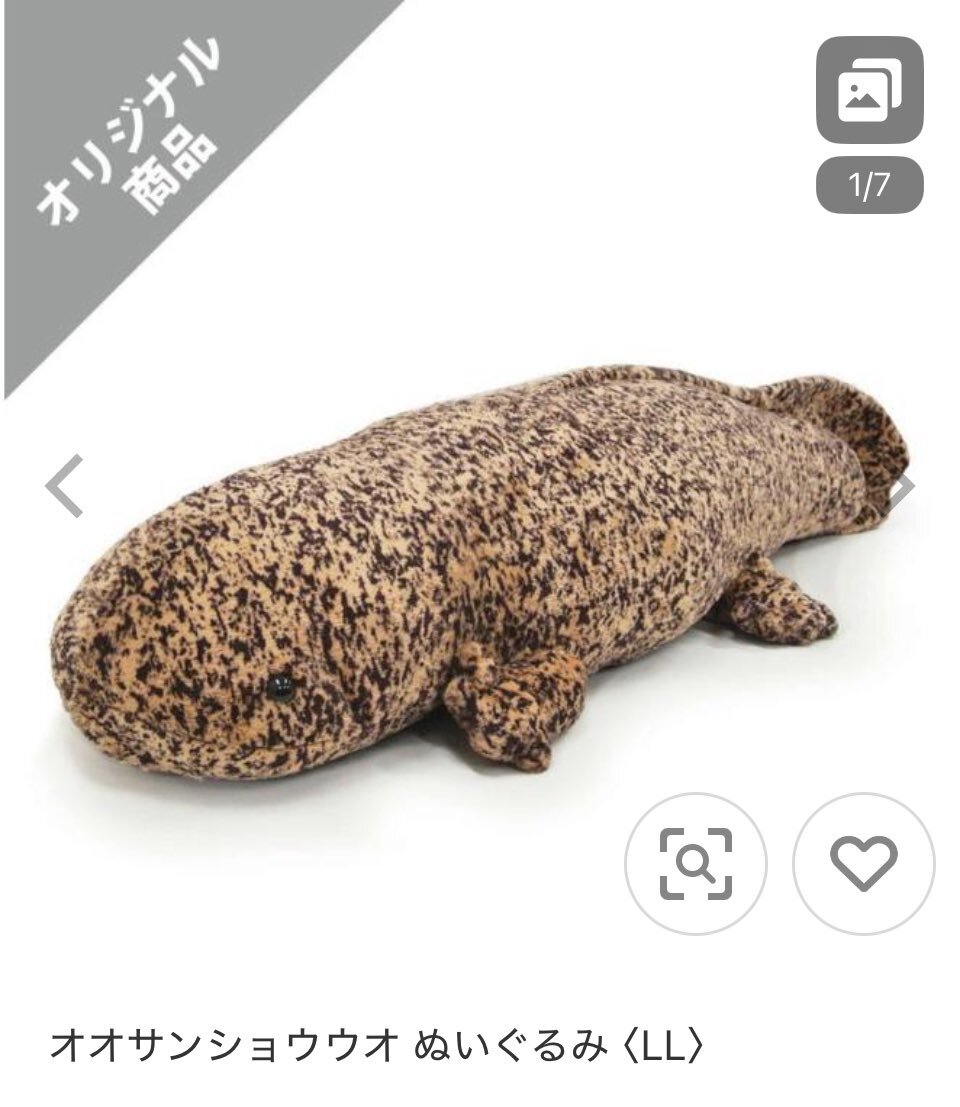Open the salamander plush product photo
Viewport: 960px width, 1107px height.
click(x=480, y=570)
